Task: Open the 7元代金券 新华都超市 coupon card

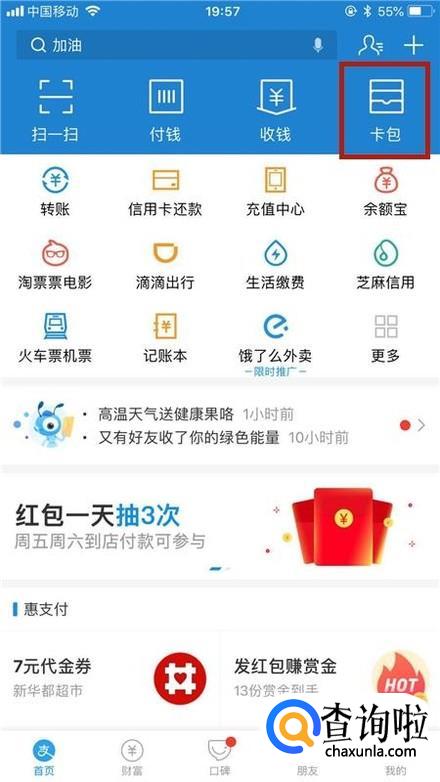Action: pos(110,677)
